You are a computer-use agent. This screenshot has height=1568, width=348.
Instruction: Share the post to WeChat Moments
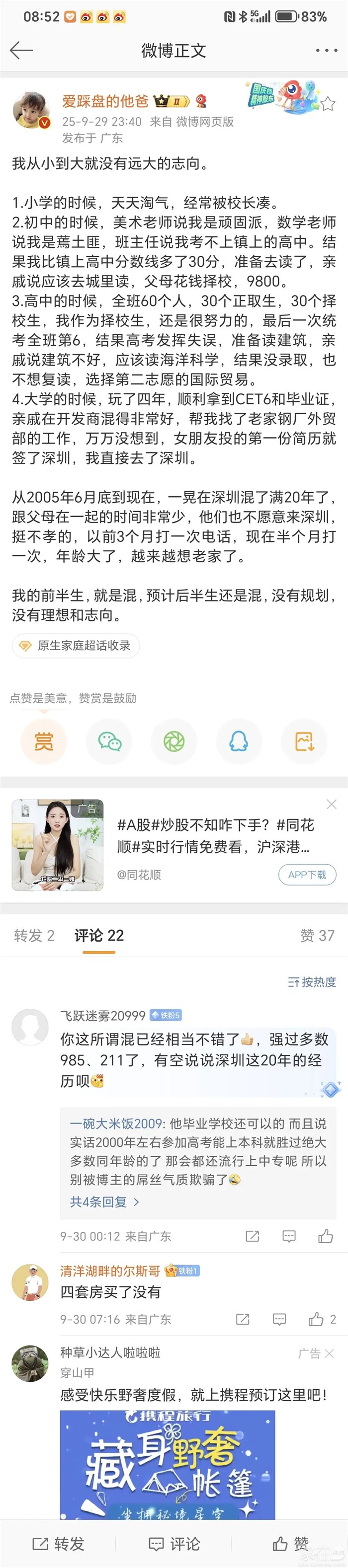174,741
